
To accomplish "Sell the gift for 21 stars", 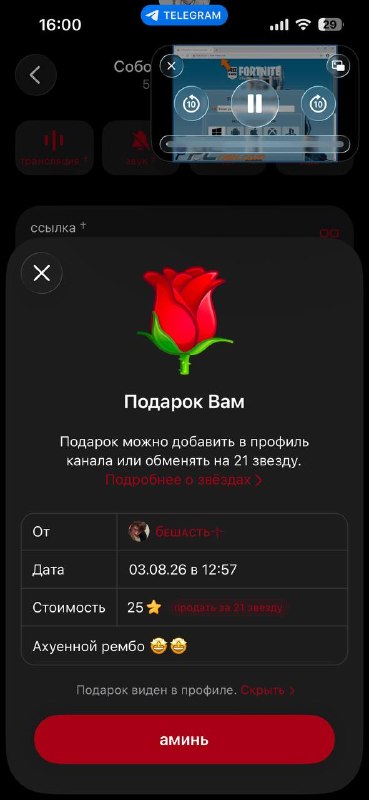I will click(x=228, y=608).
